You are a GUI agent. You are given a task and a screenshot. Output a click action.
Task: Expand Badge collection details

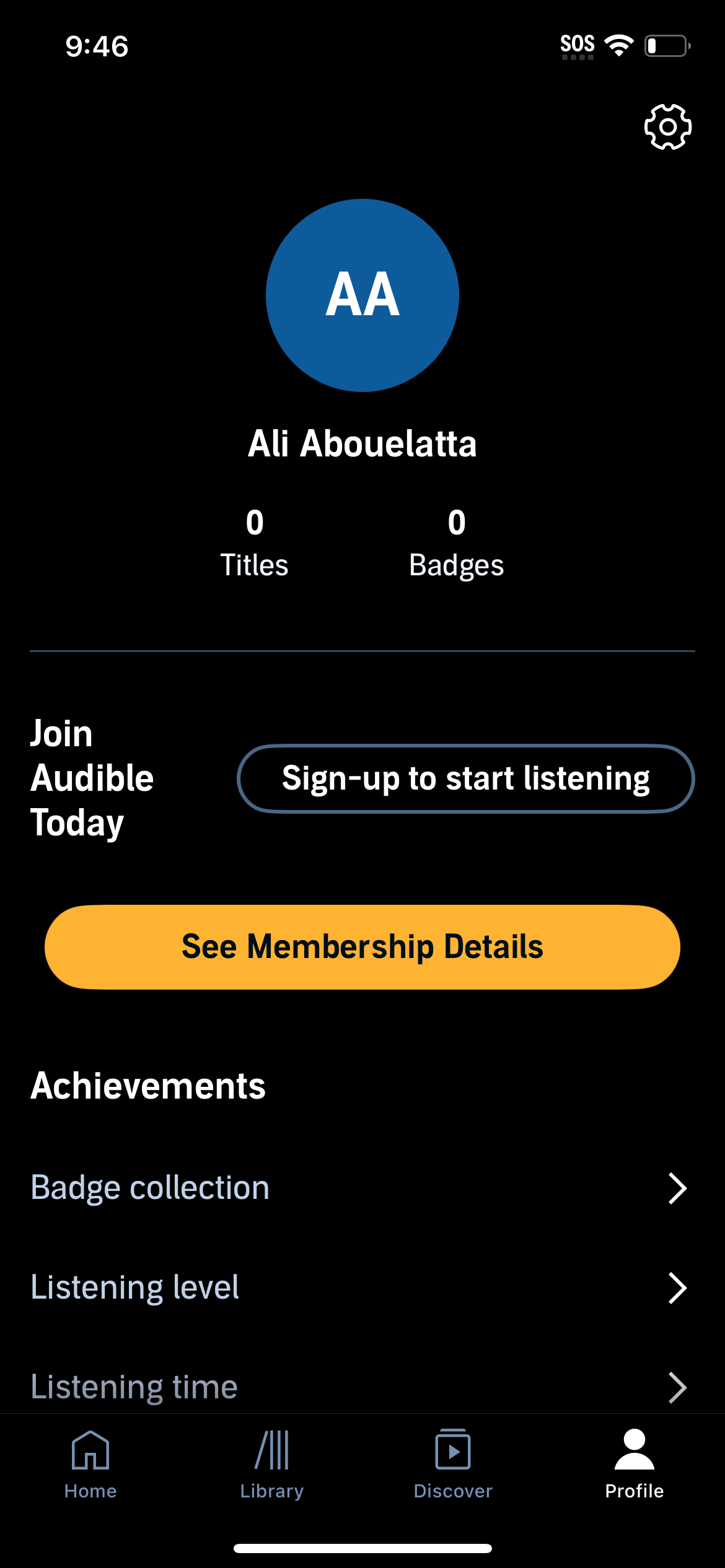click(678, 1188)
